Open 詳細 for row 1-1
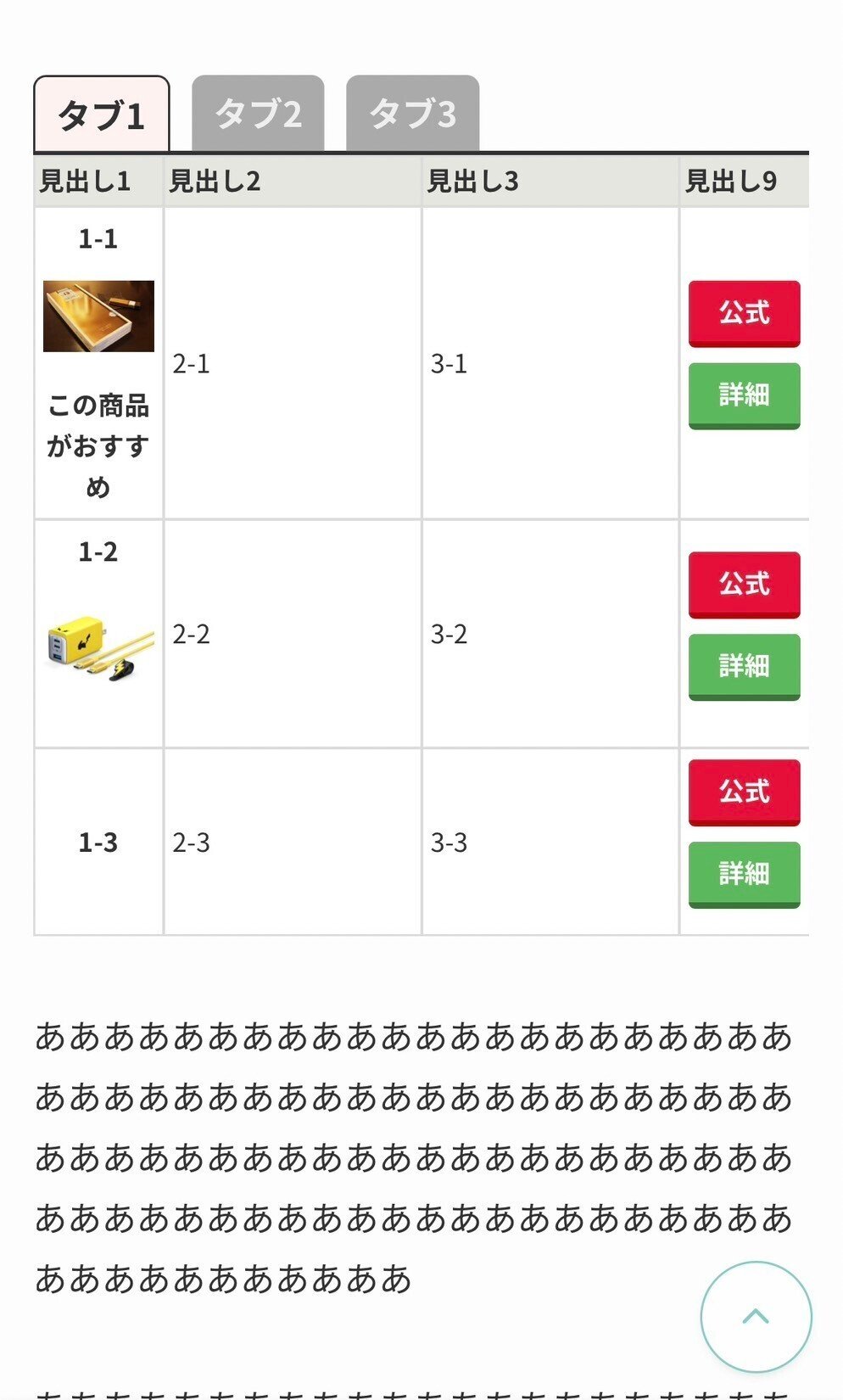 744,395
